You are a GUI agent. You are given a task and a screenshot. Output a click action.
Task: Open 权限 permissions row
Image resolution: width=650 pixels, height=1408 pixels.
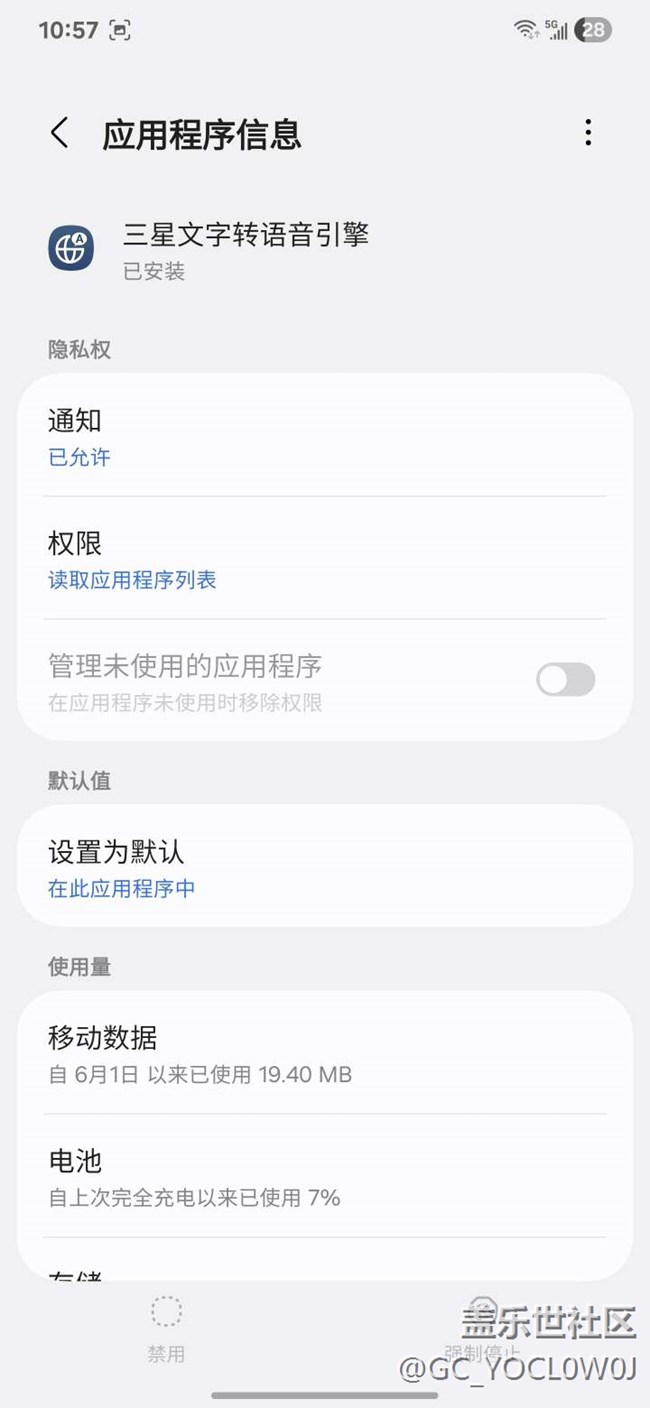coord(324,560)
